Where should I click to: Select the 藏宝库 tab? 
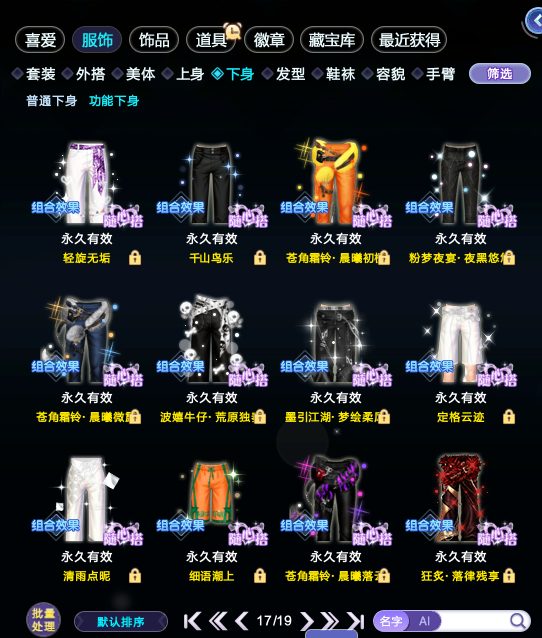click(x=332, y=40)
